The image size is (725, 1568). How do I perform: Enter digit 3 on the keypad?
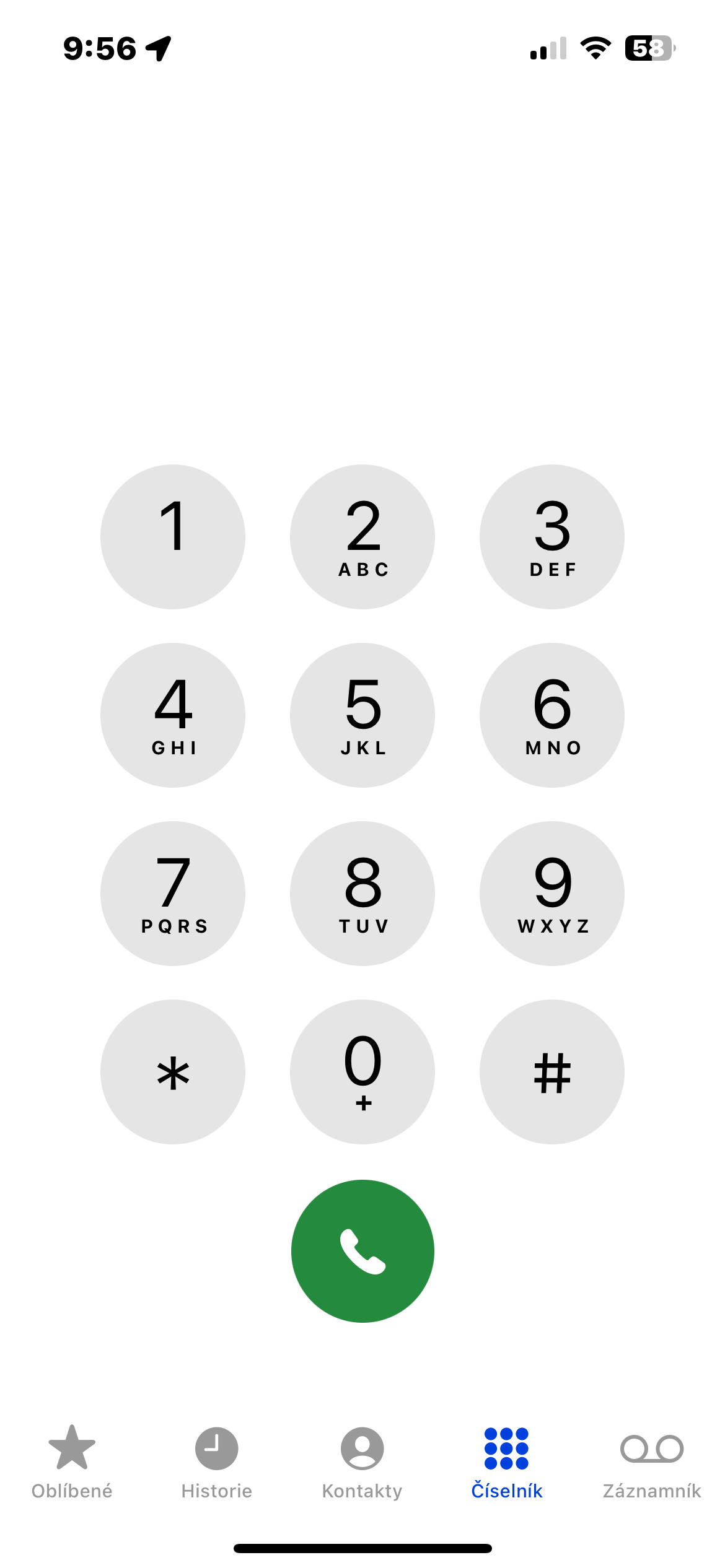(552, 537)
